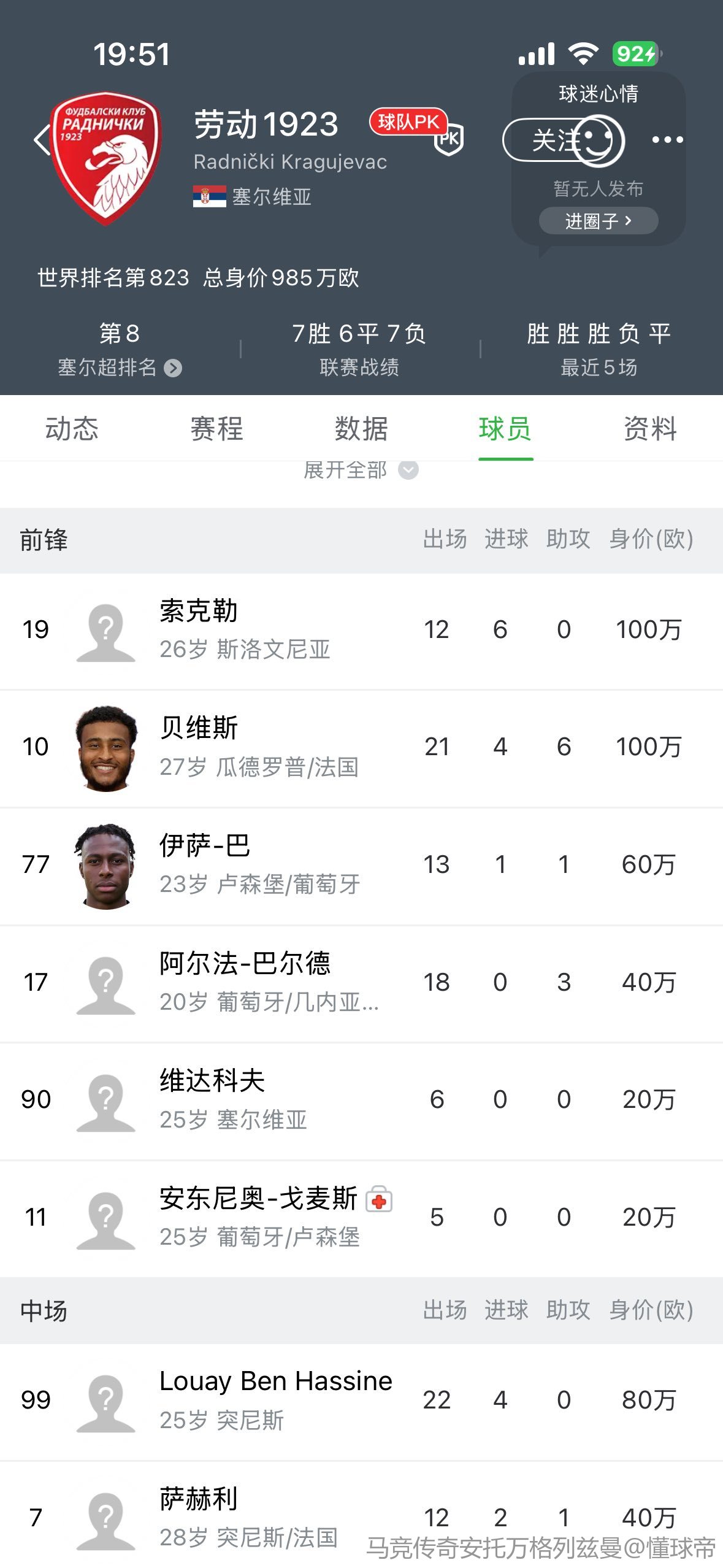Expand the list with 展开全部
Screen dimensions: 723x1568
tap(361, 471)
